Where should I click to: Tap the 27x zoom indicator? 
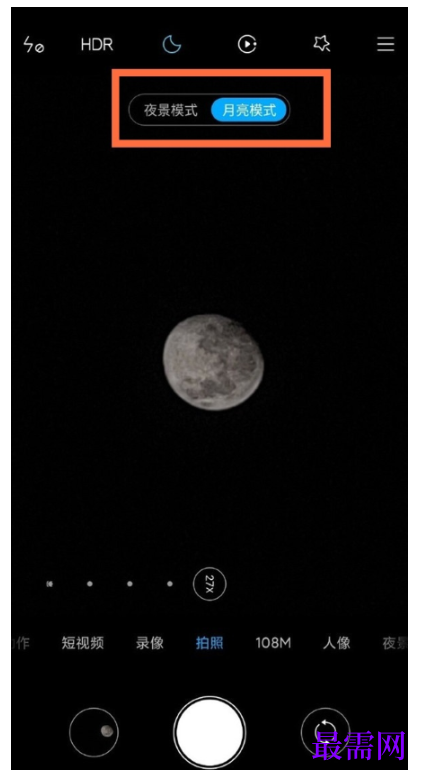[210, 584]
